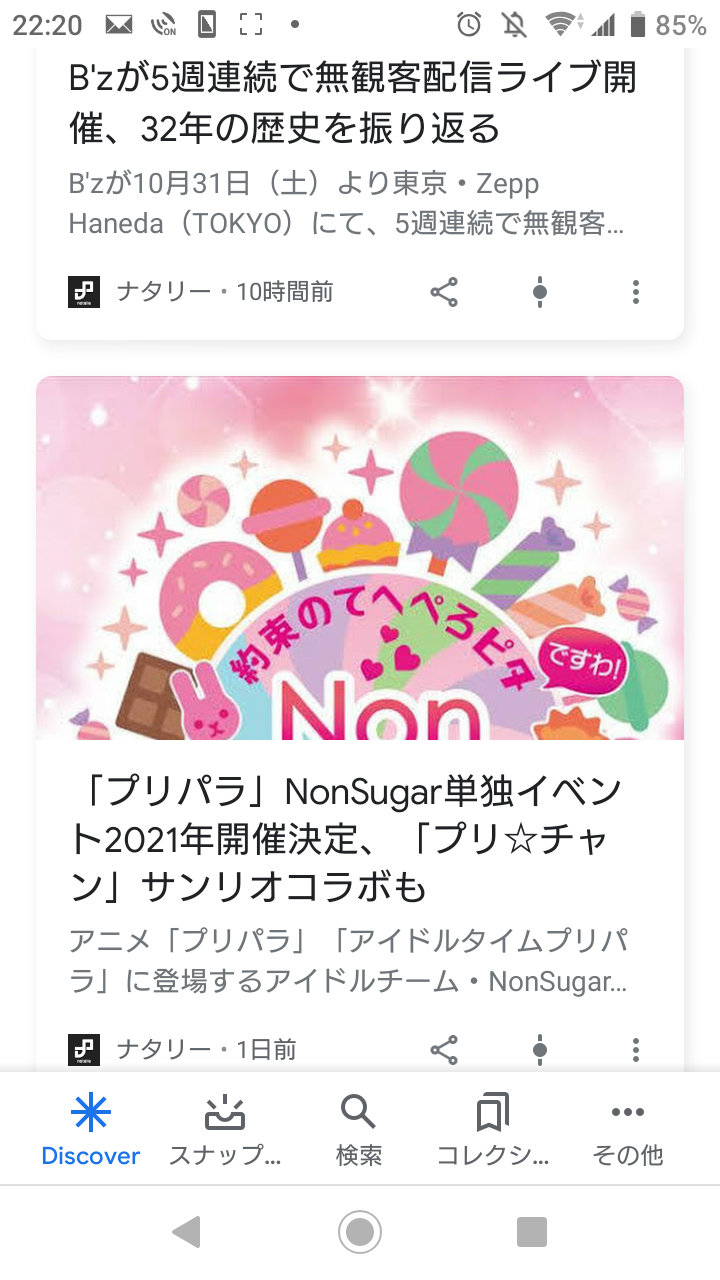
Task: Open overflow menu on NonSugar article
Action: click(x=636, y=1050)
